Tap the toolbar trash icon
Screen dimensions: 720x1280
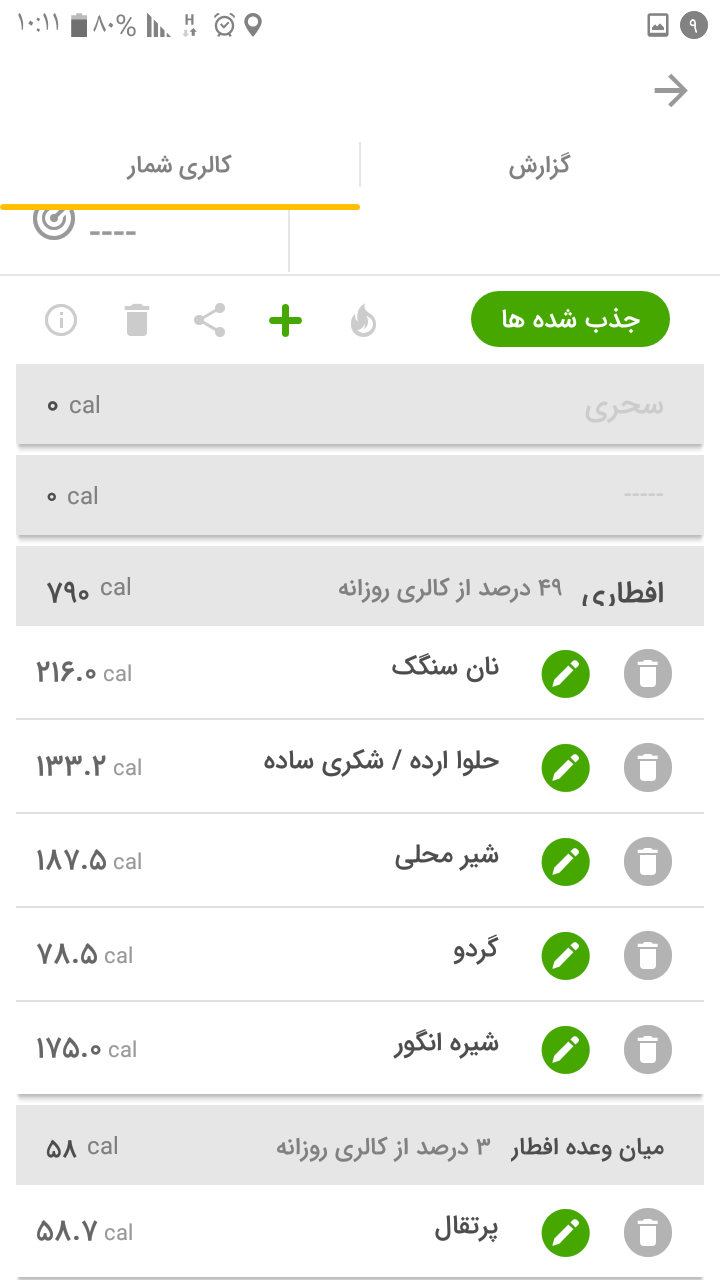[137, 321]
